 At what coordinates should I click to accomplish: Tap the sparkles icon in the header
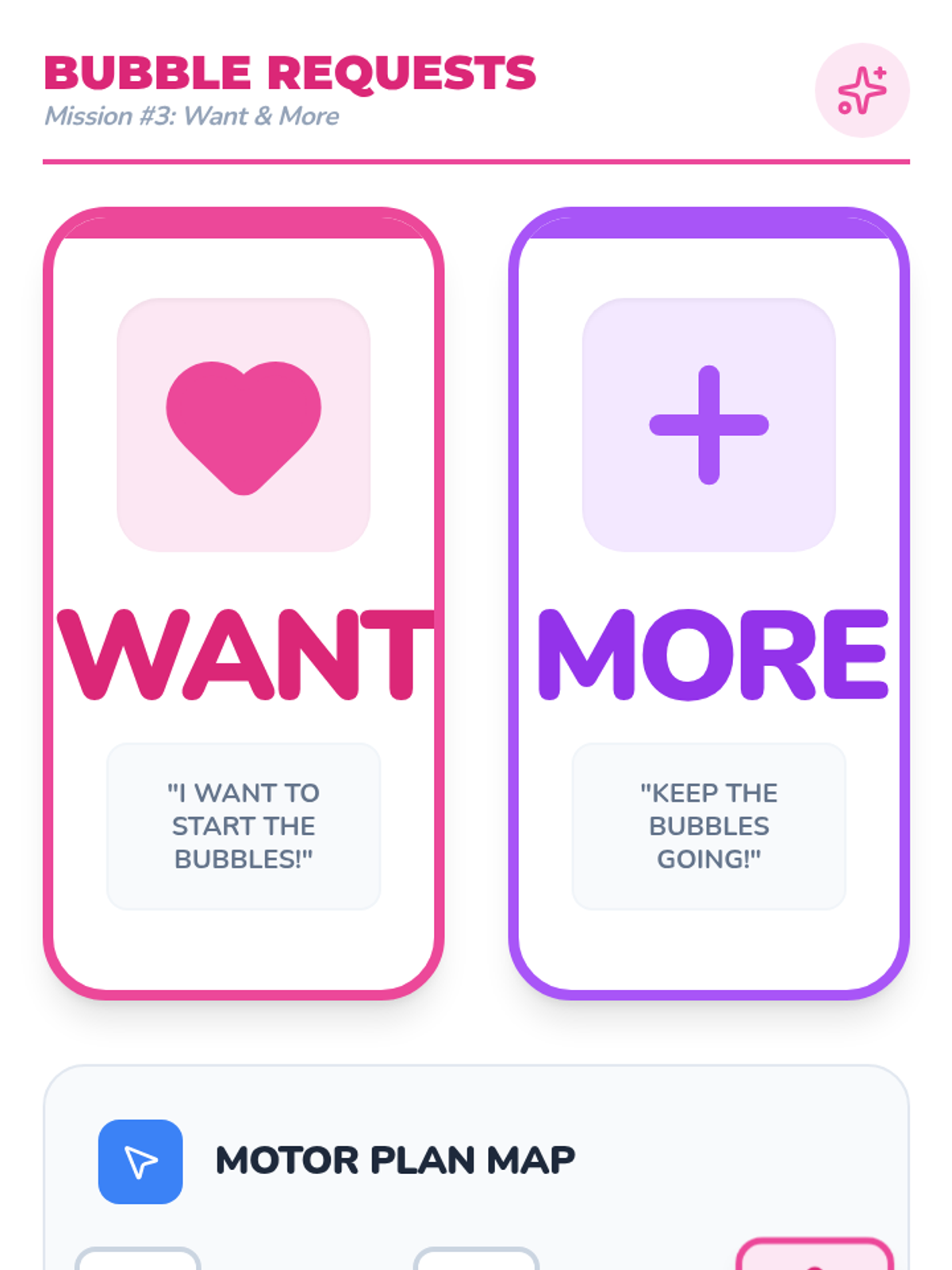click(862, 90)
